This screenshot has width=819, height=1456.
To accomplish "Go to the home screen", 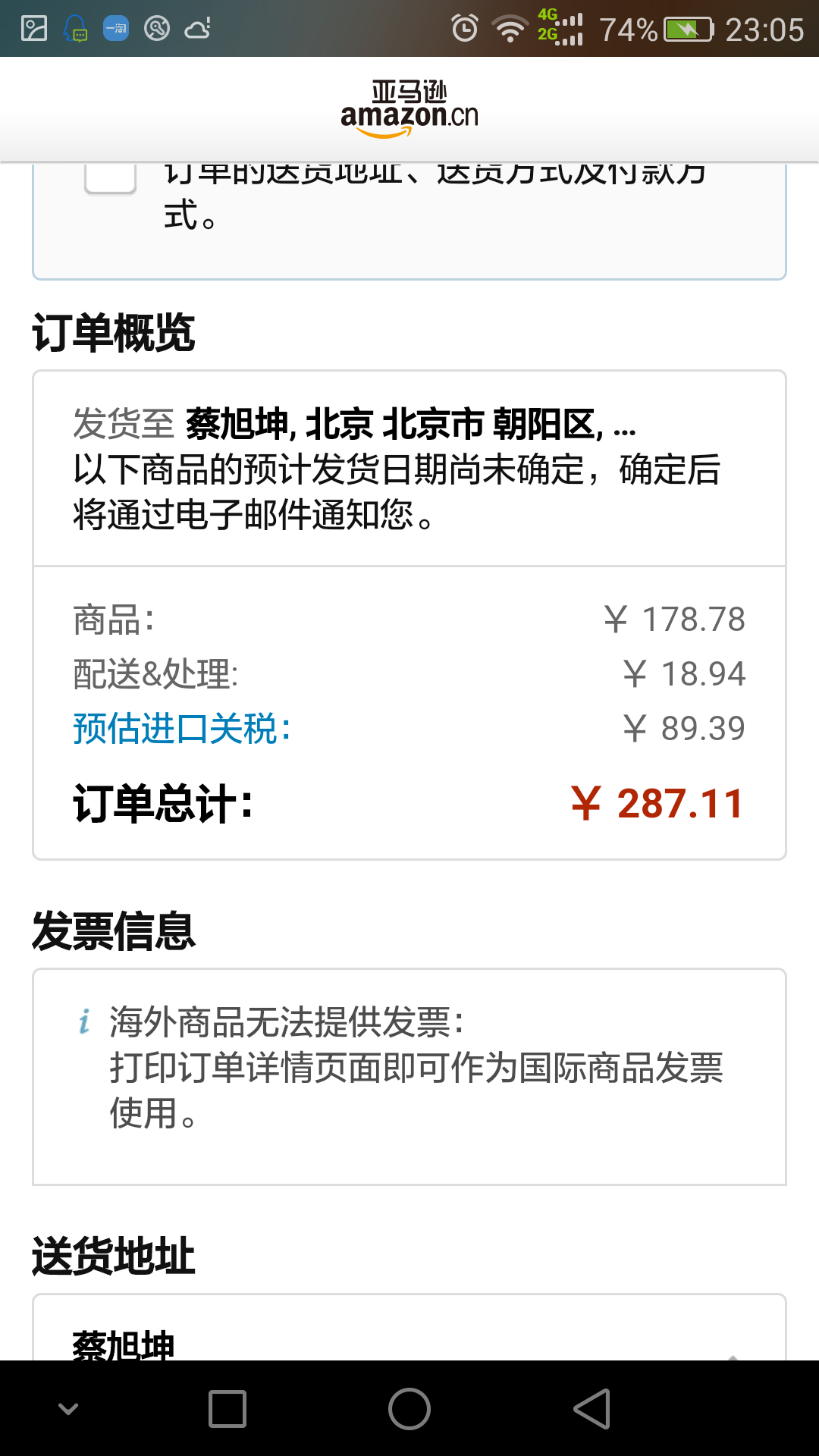I will (x=409, y=1409).
